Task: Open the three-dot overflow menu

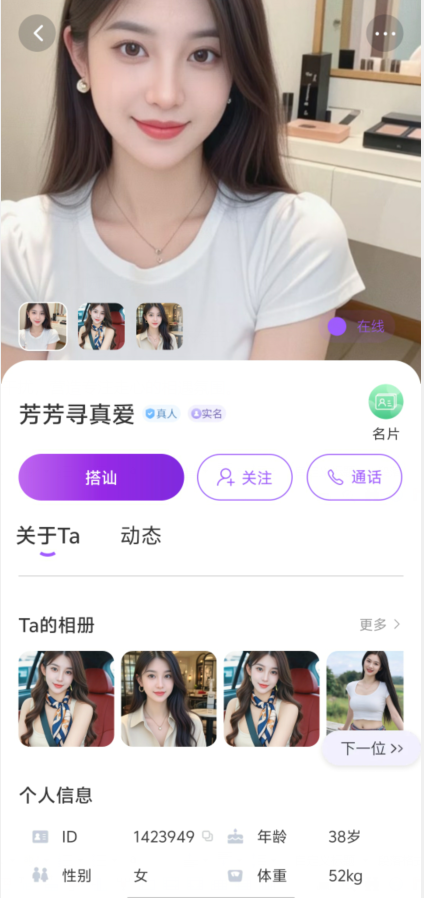Action: (385, 33)
